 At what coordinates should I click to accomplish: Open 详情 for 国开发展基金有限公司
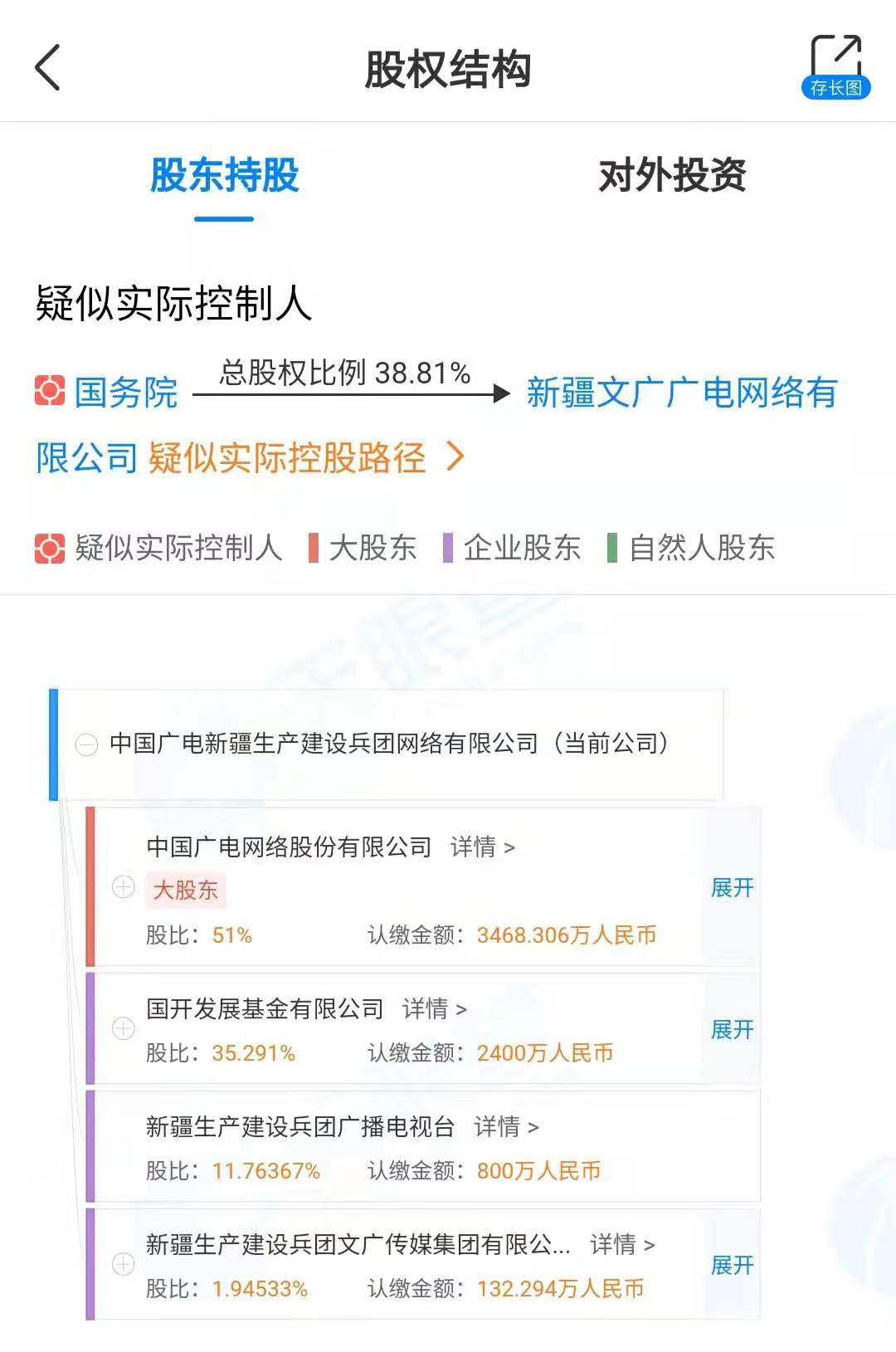tap(434, 1009)
